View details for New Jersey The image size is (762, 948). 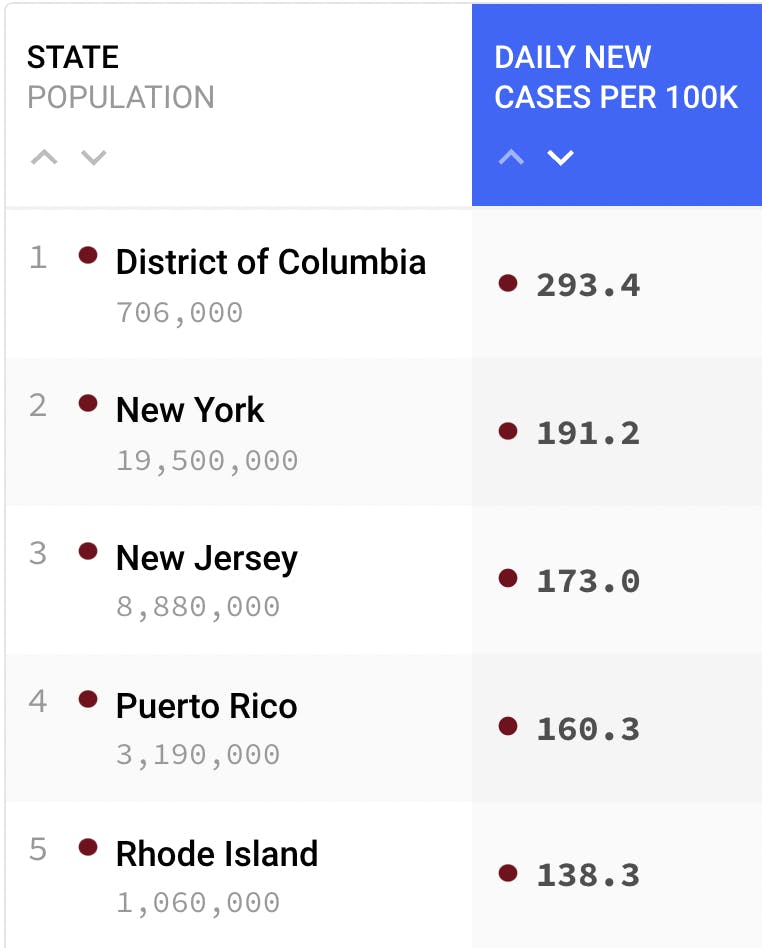pyautogui.click(x=206, y=558)
